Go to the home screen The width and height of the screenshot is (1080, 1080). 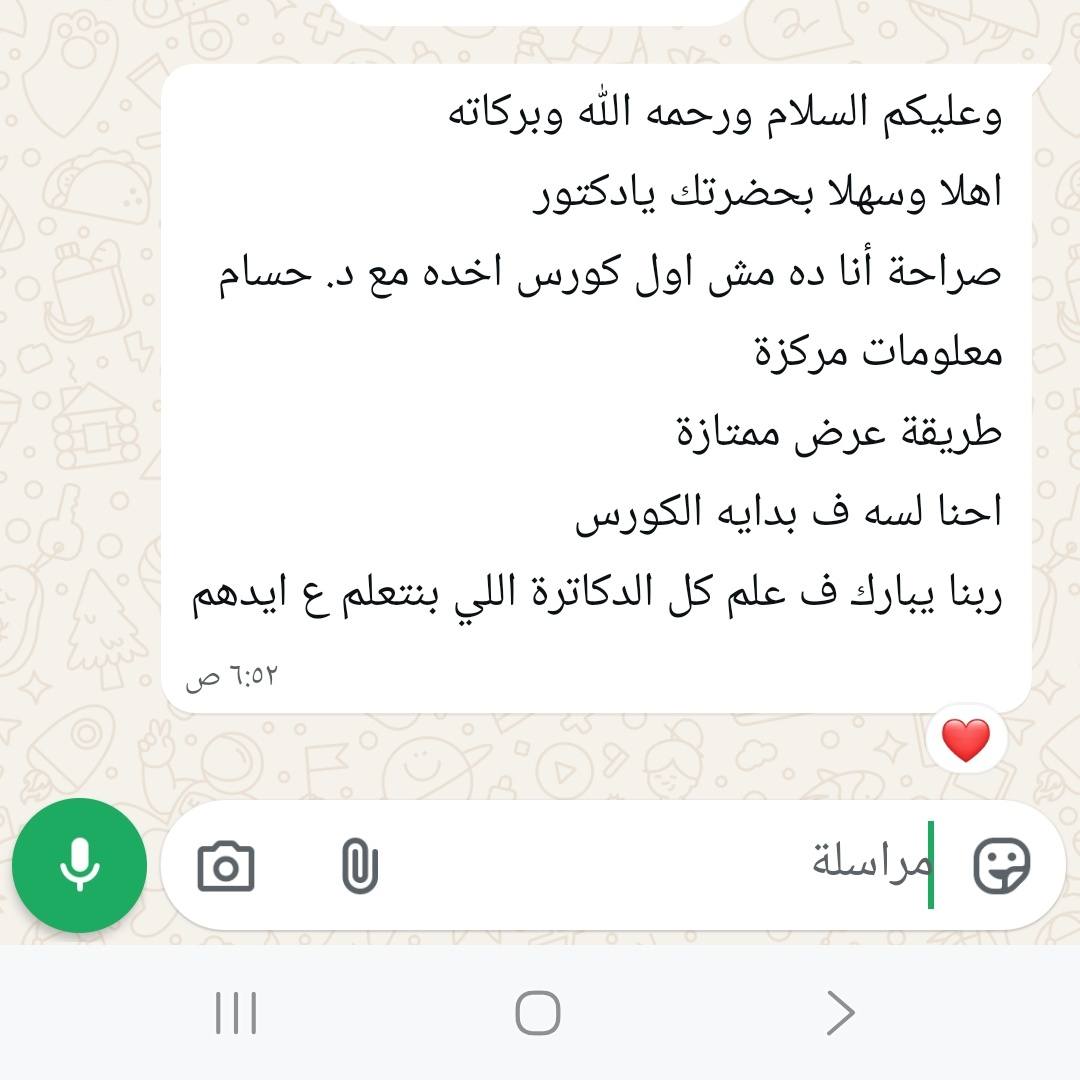(538, 1013)
